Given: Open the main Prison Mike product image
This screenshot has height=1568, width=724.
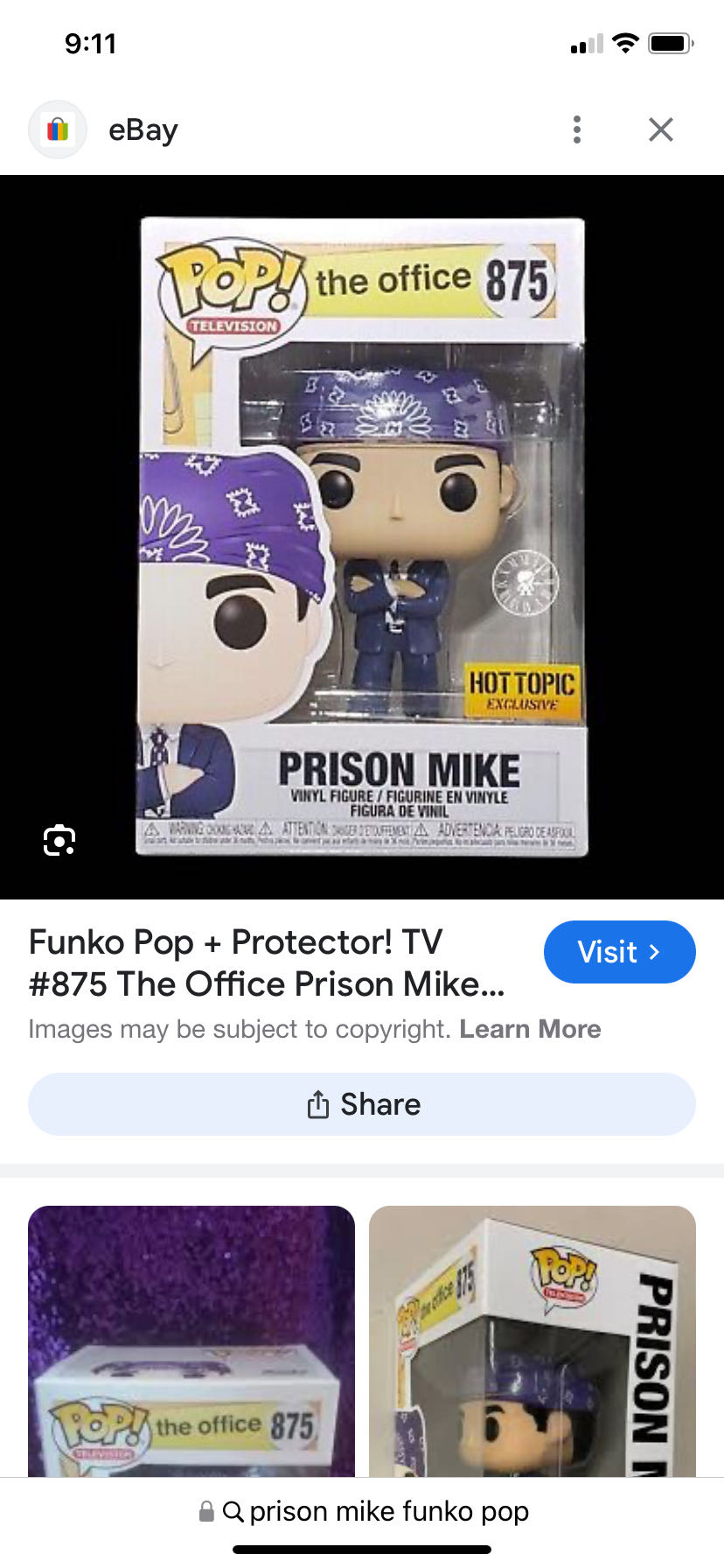Looking at the screenshot, I should [x=362, y=537].
